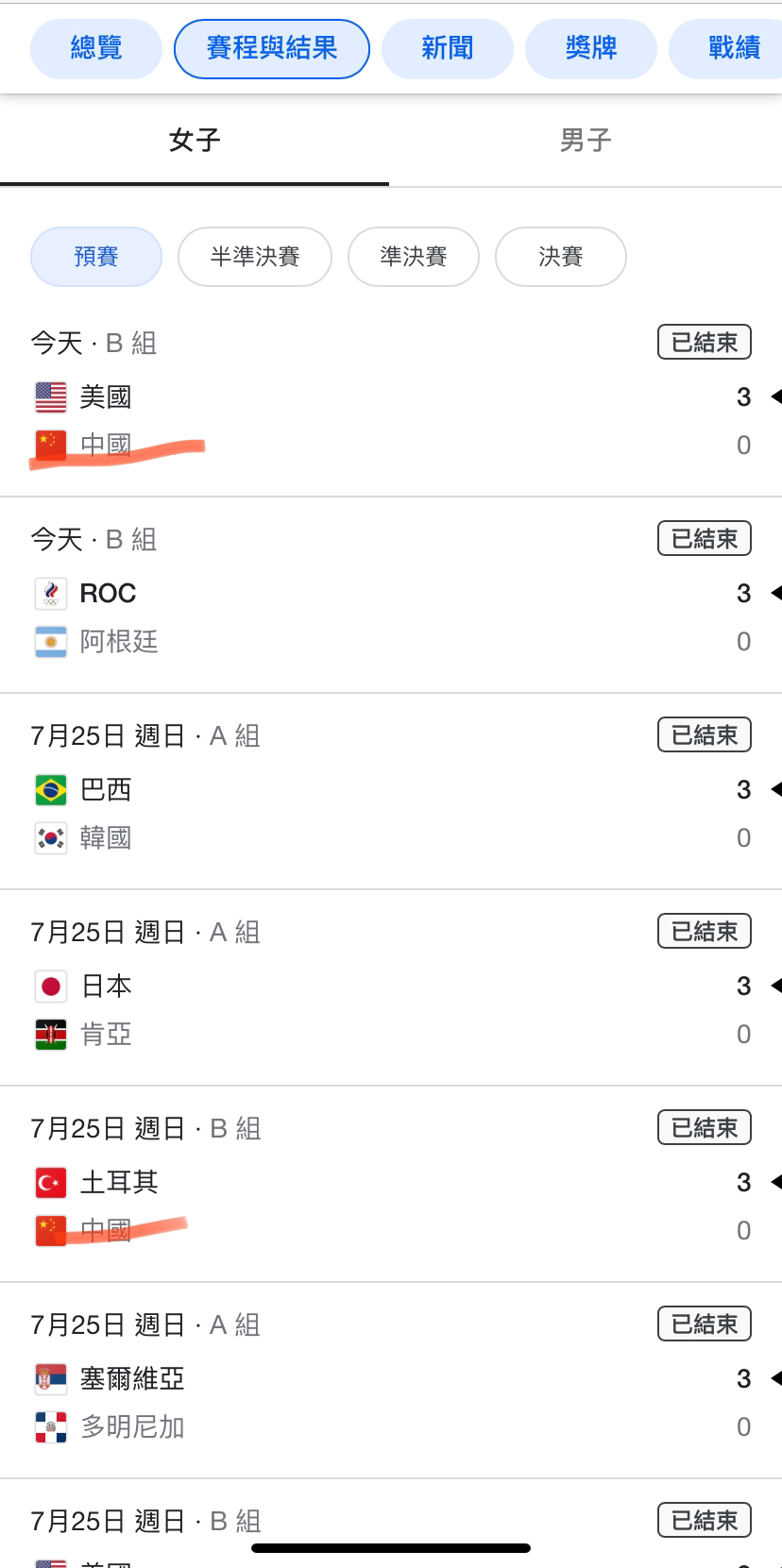Select the 預賽 chip
Image resolution: width=782 pixels, height=1568 pixels.
pyautogui.click(x=96, y=257)
